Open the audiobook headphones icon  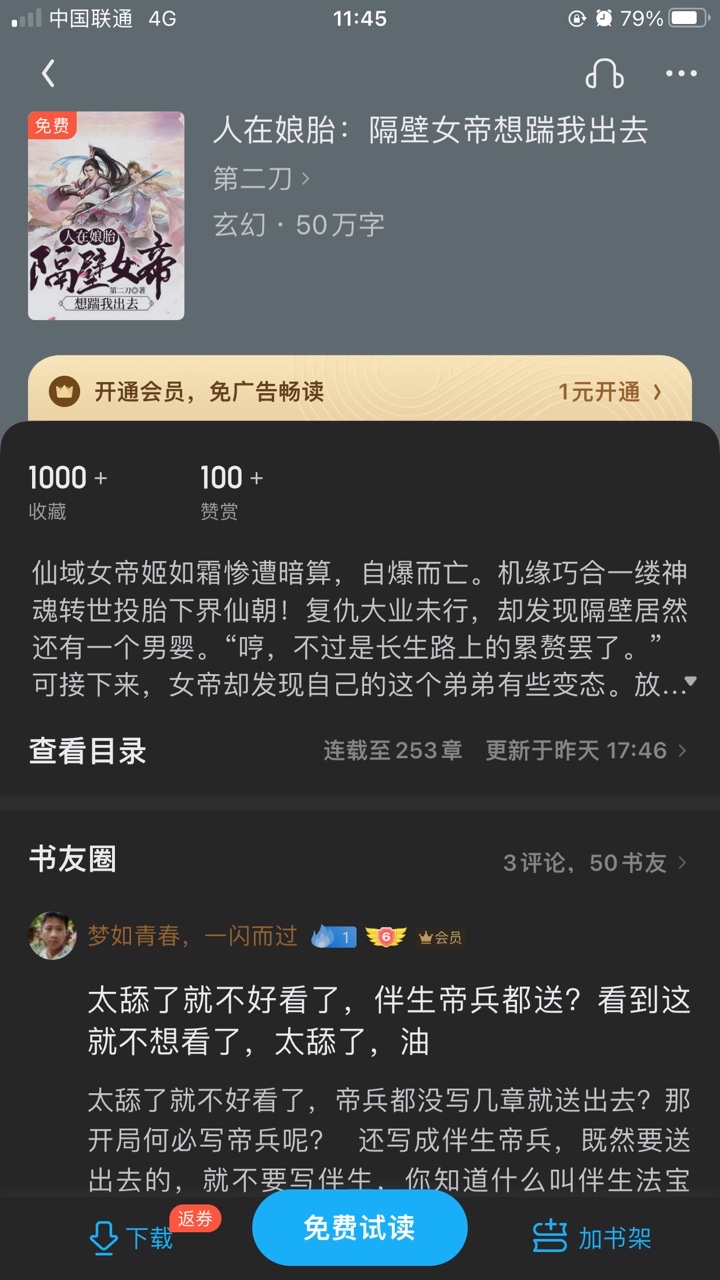click(x=604, y=73)
